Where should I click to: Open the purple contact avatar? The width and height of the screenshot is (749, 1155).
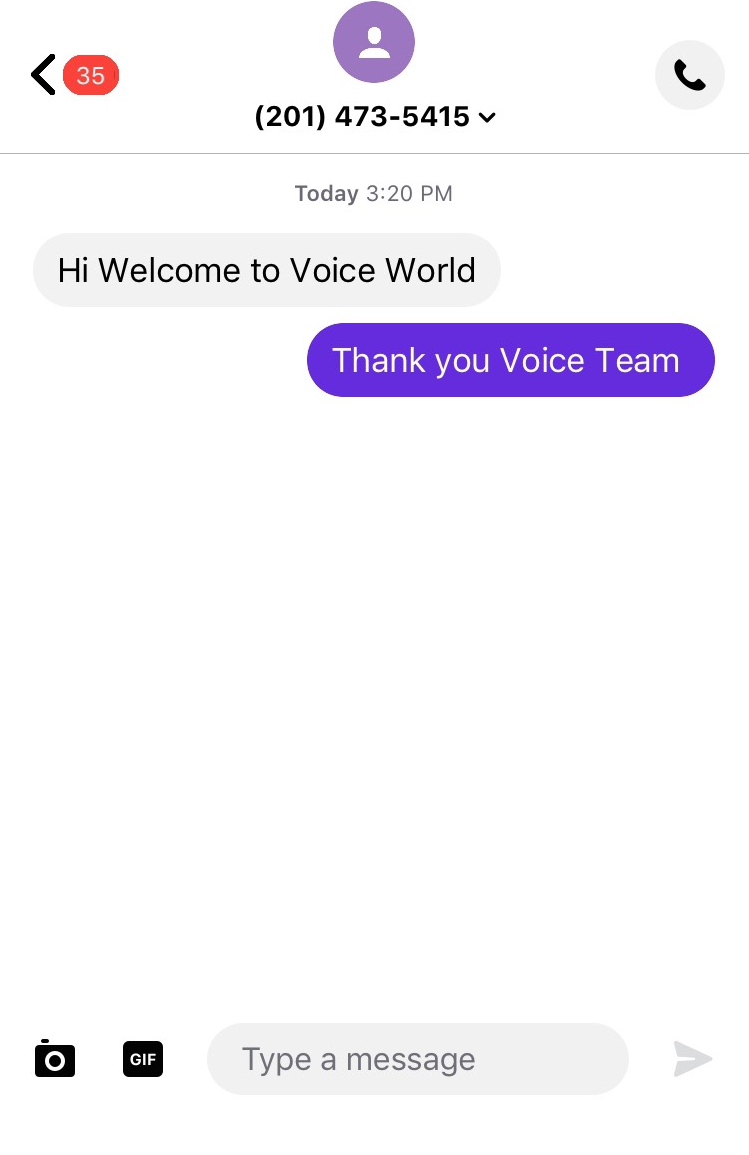(374, 42)
